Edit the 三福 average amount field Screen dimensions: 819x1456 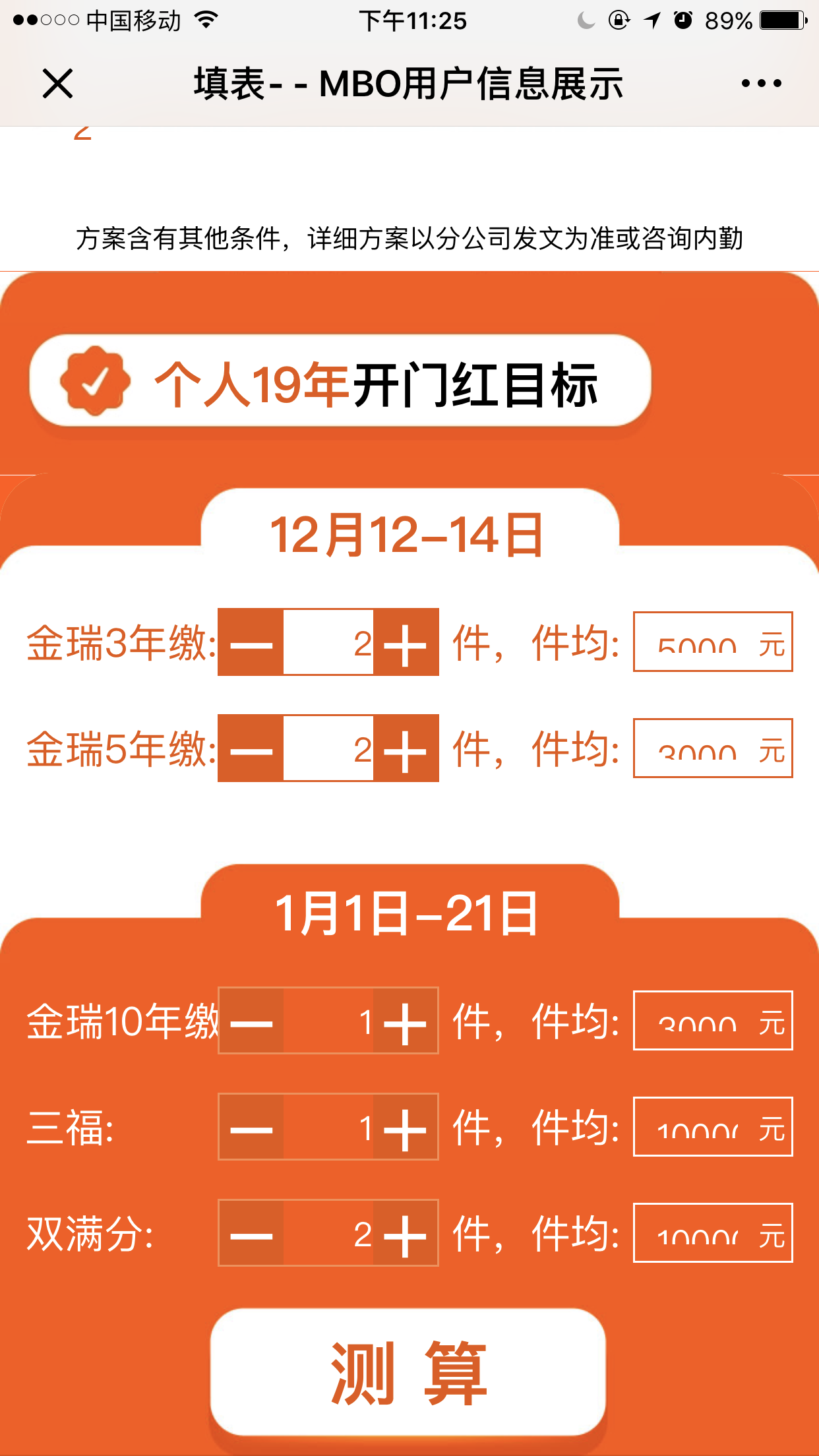699,1128
